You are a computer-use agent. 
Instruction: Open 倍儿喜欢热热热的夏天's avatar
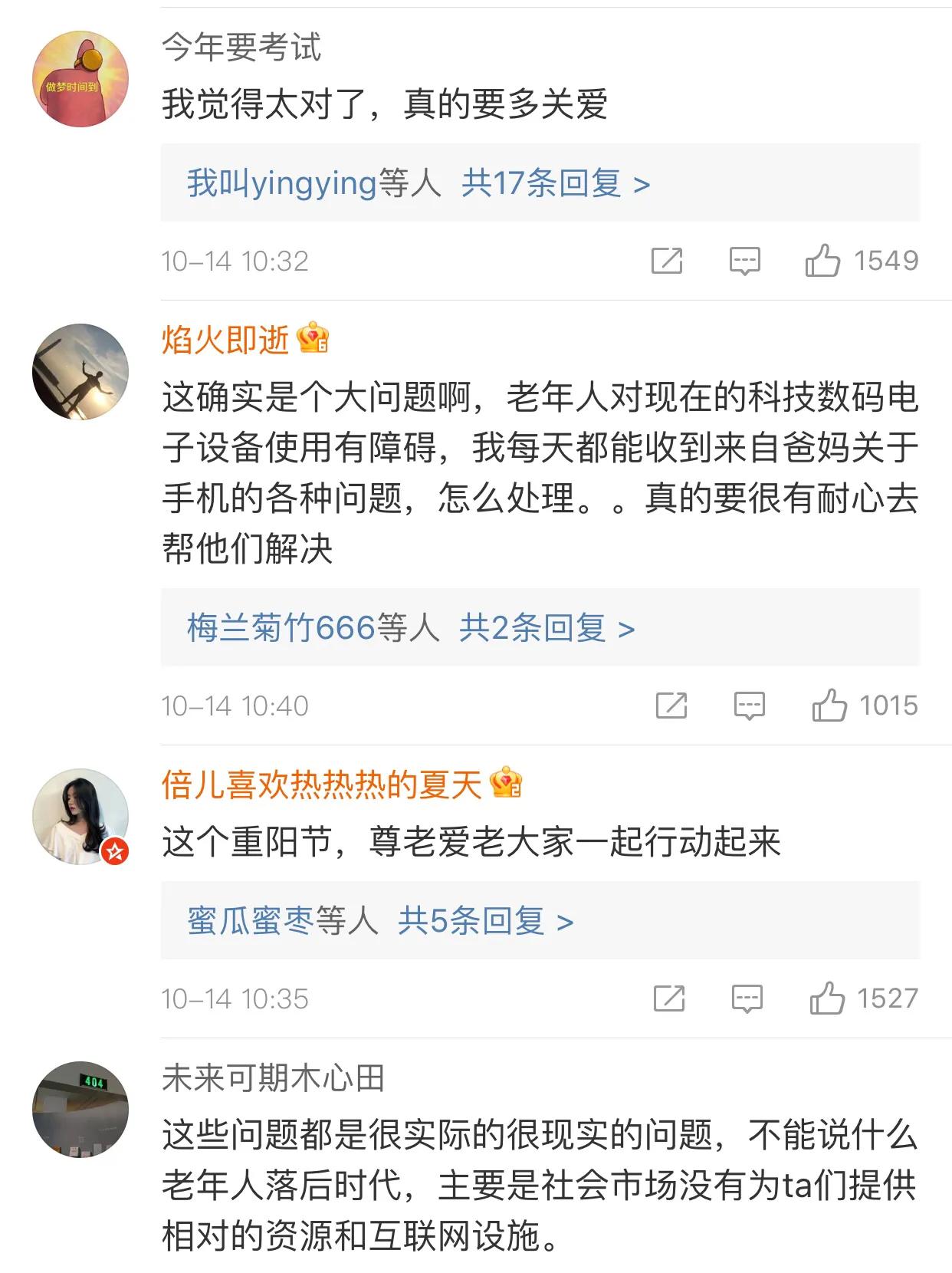pyautogui.click(x=80, y=817)
